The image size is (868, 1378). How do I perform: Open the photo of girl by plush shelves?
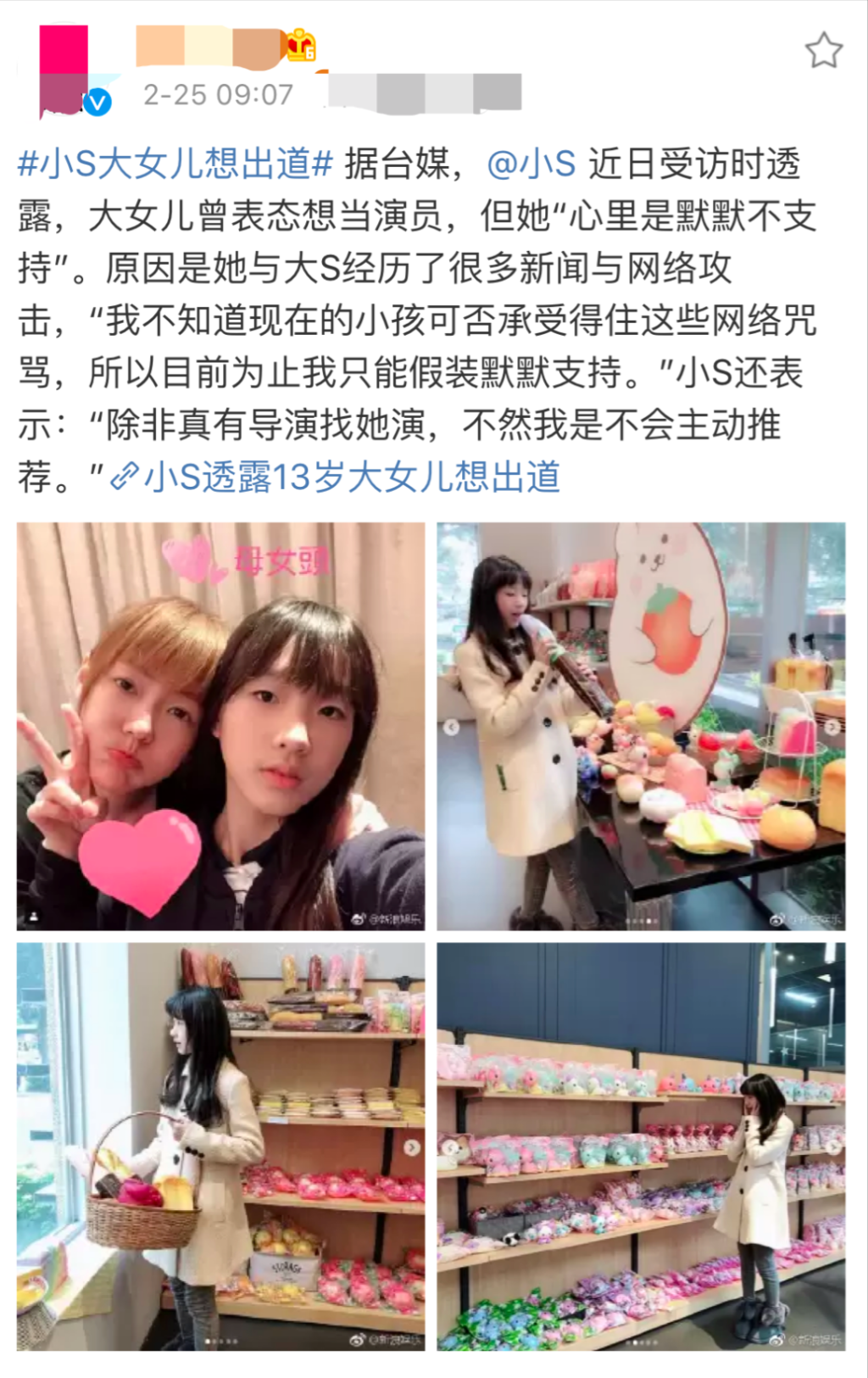641,1146
